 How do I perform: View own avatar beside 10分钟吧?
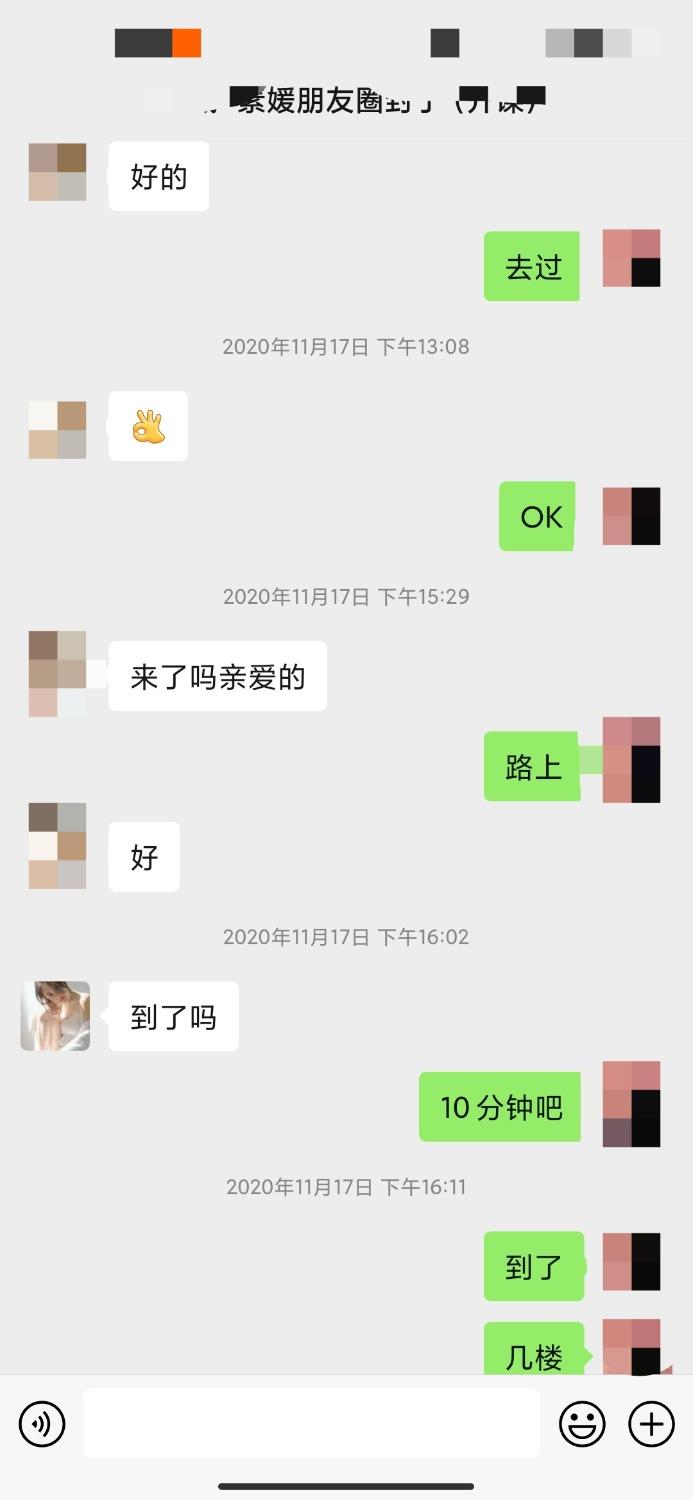(x=631, y=1104)
